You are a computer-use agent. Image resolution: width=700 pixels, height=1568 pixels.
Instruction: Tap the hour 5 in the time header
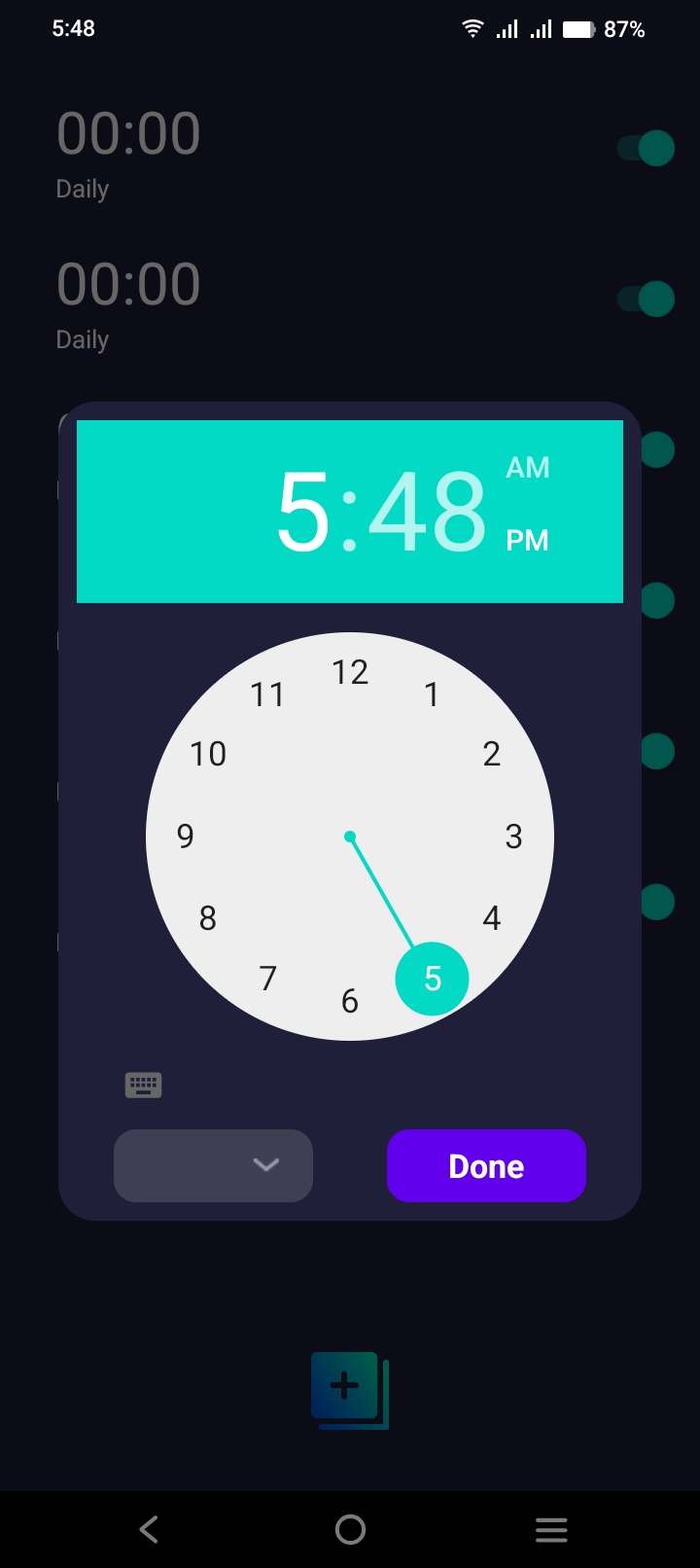tap(303, 513)
